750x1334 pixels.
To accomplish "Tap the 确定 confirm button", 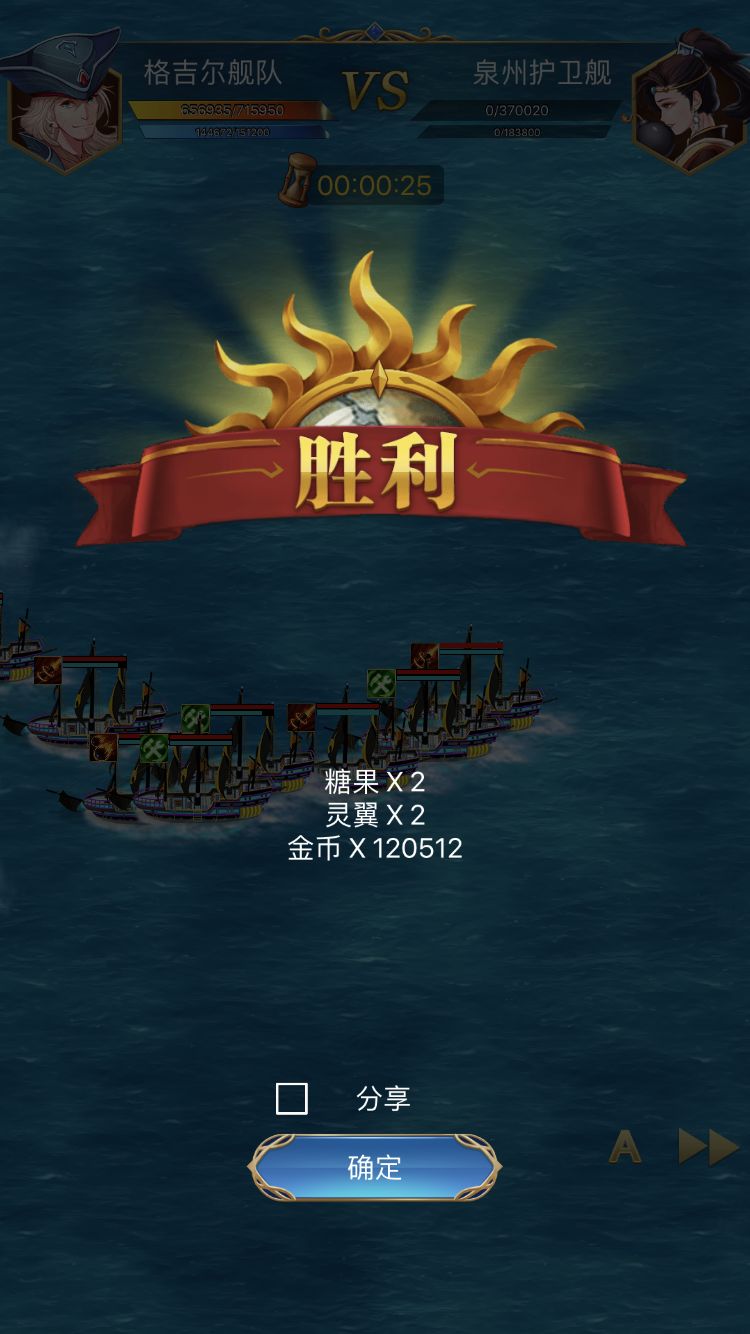I will click(374, 1167).
